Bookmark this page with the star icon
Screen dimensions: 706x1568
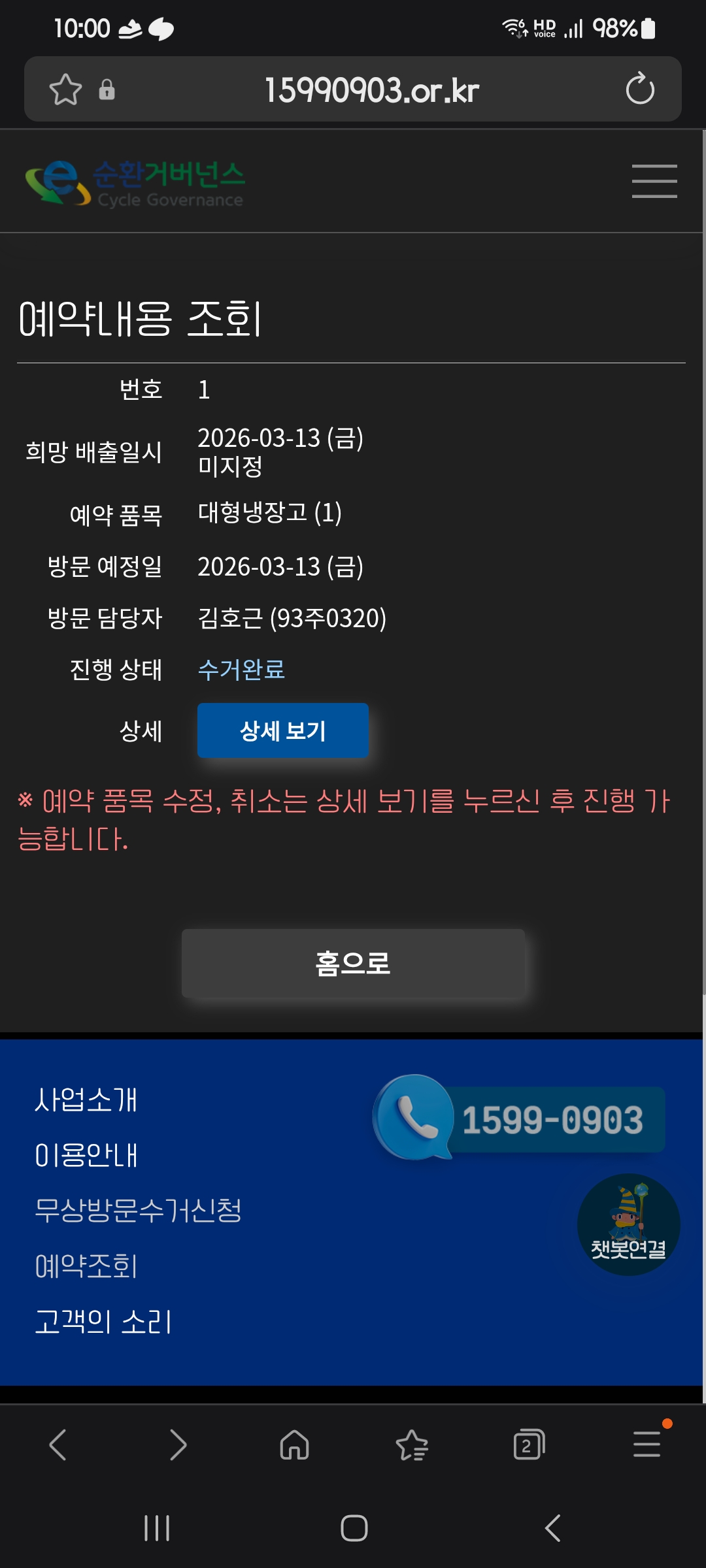pos(65,90)
